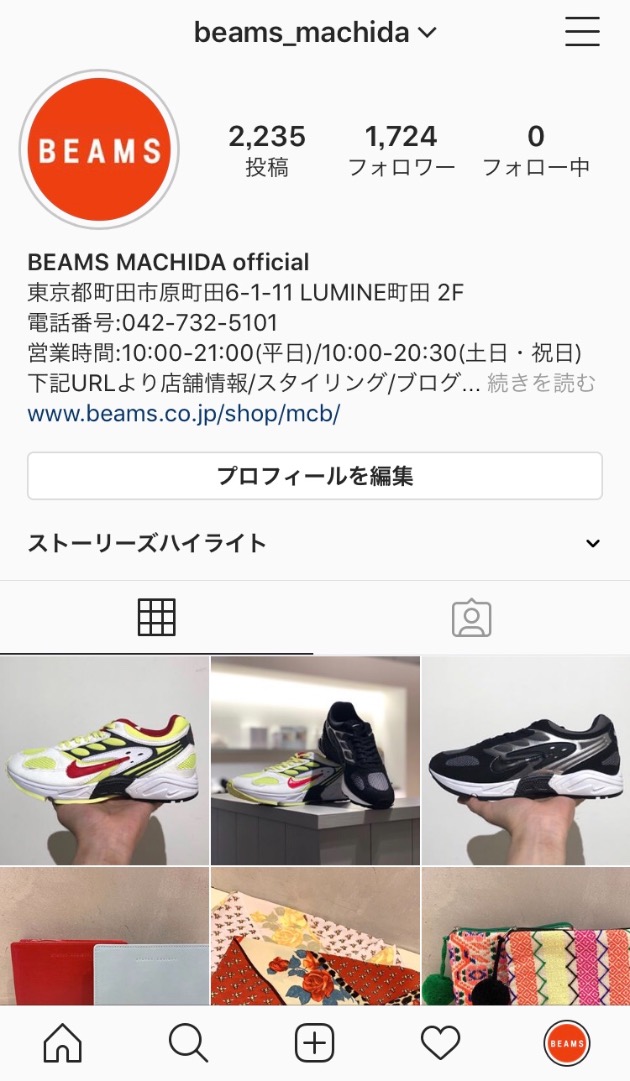Open www.beams.co.jp/shop/mcb/ link
The width and height of the screenshot is (630, 1081).
[x=184, y=414]
